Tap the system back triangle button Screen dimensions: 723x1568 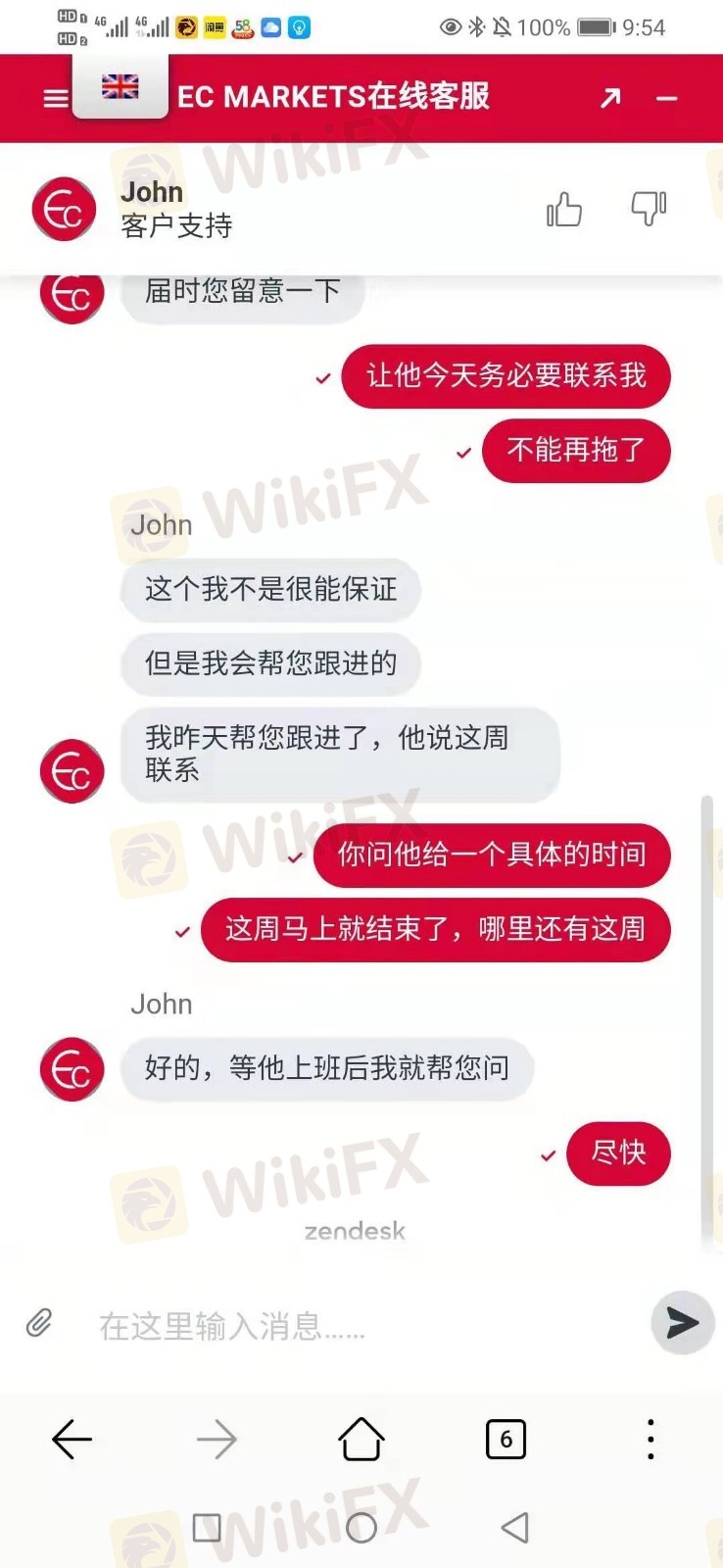[x=515, y=1527]
